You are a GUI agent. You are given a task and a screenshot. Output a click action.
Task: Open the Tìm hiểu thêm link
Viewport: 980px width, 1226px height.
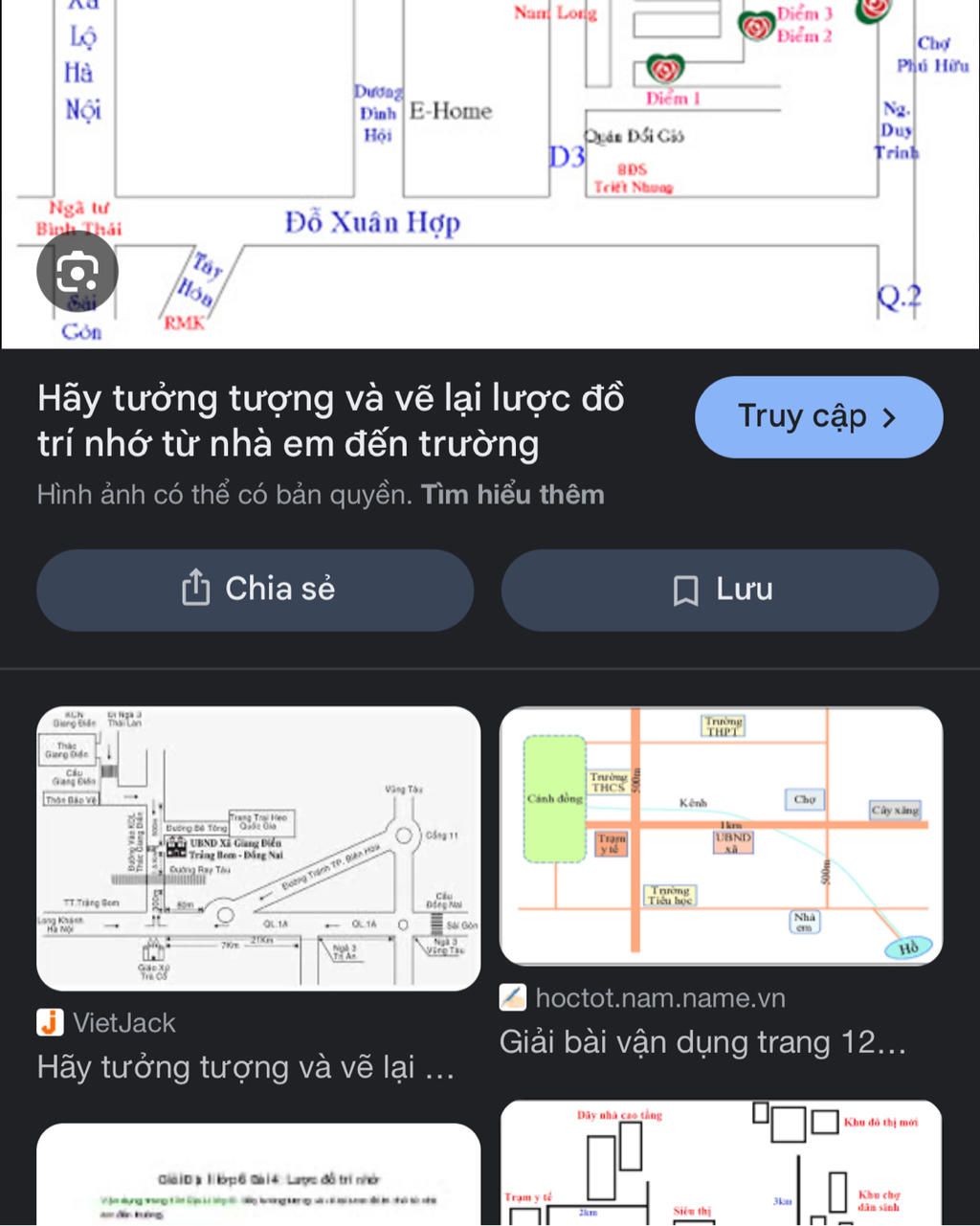point(513,495)
